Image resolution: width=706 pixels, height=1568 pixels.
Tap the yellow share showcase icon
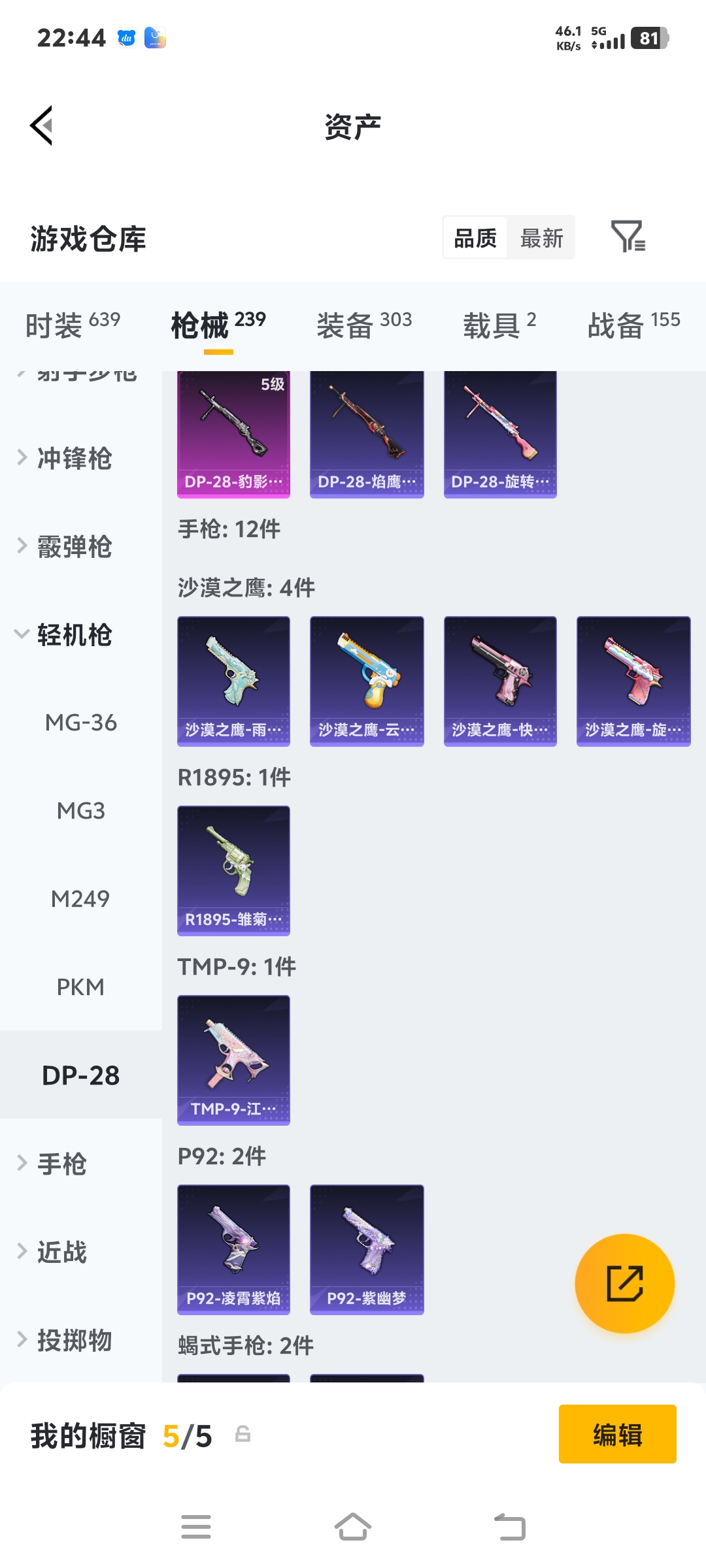(625, 1282)
